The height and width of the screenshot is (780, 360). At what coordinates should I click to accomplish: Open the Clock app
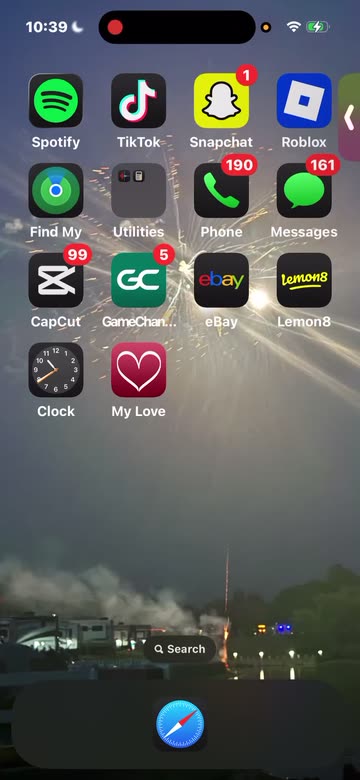(56, 370)
